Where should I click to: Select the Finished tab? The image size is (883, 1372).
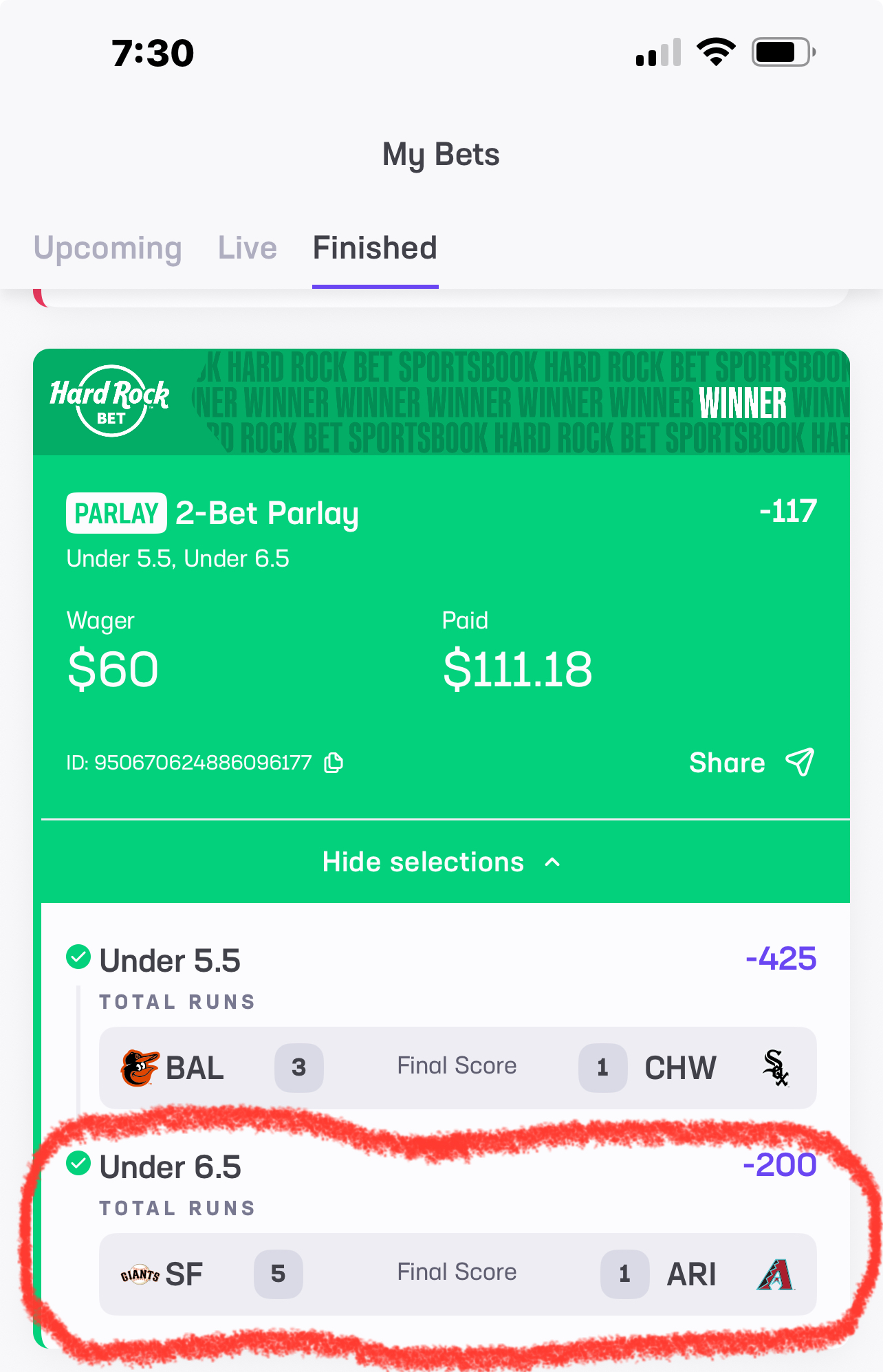[x=375, y=248]
